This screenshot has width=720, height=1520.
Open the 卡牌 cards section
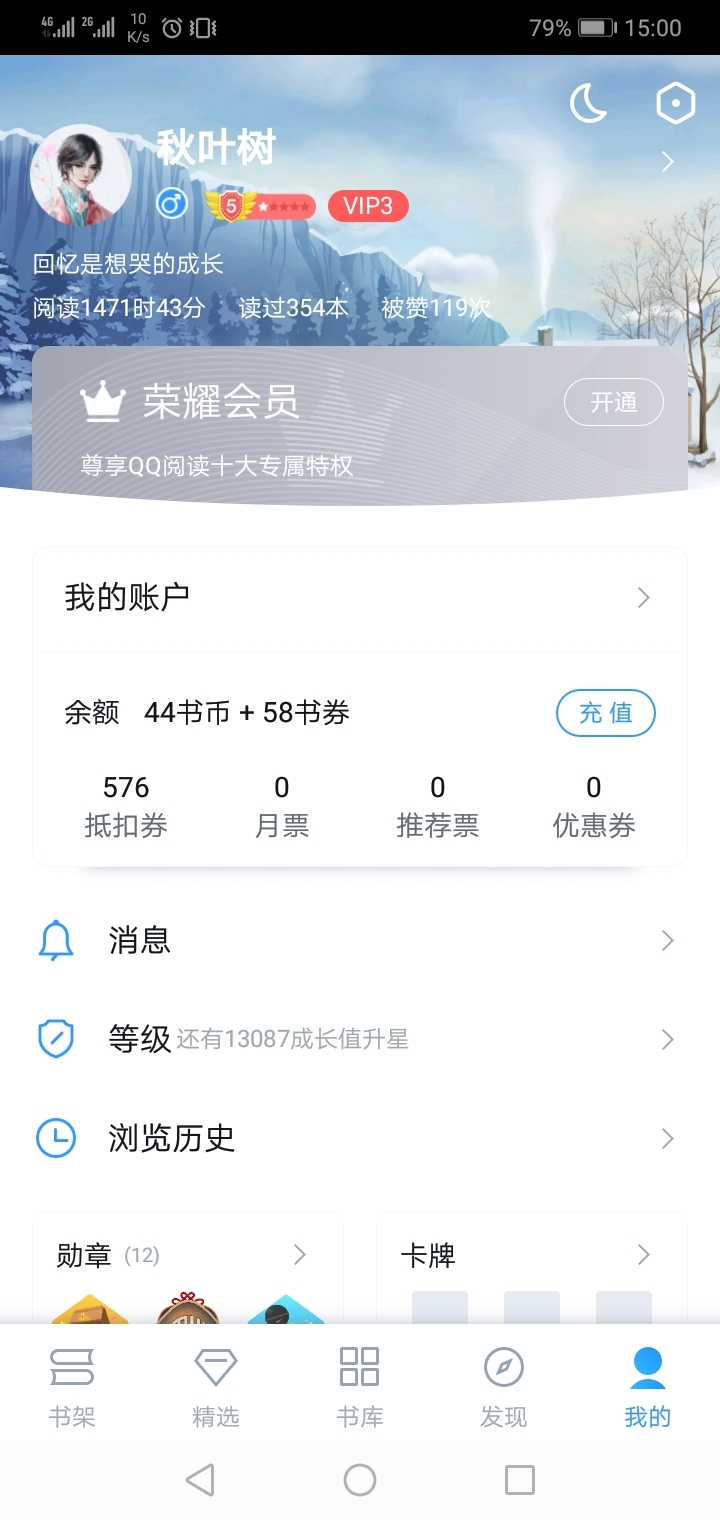531,1256
